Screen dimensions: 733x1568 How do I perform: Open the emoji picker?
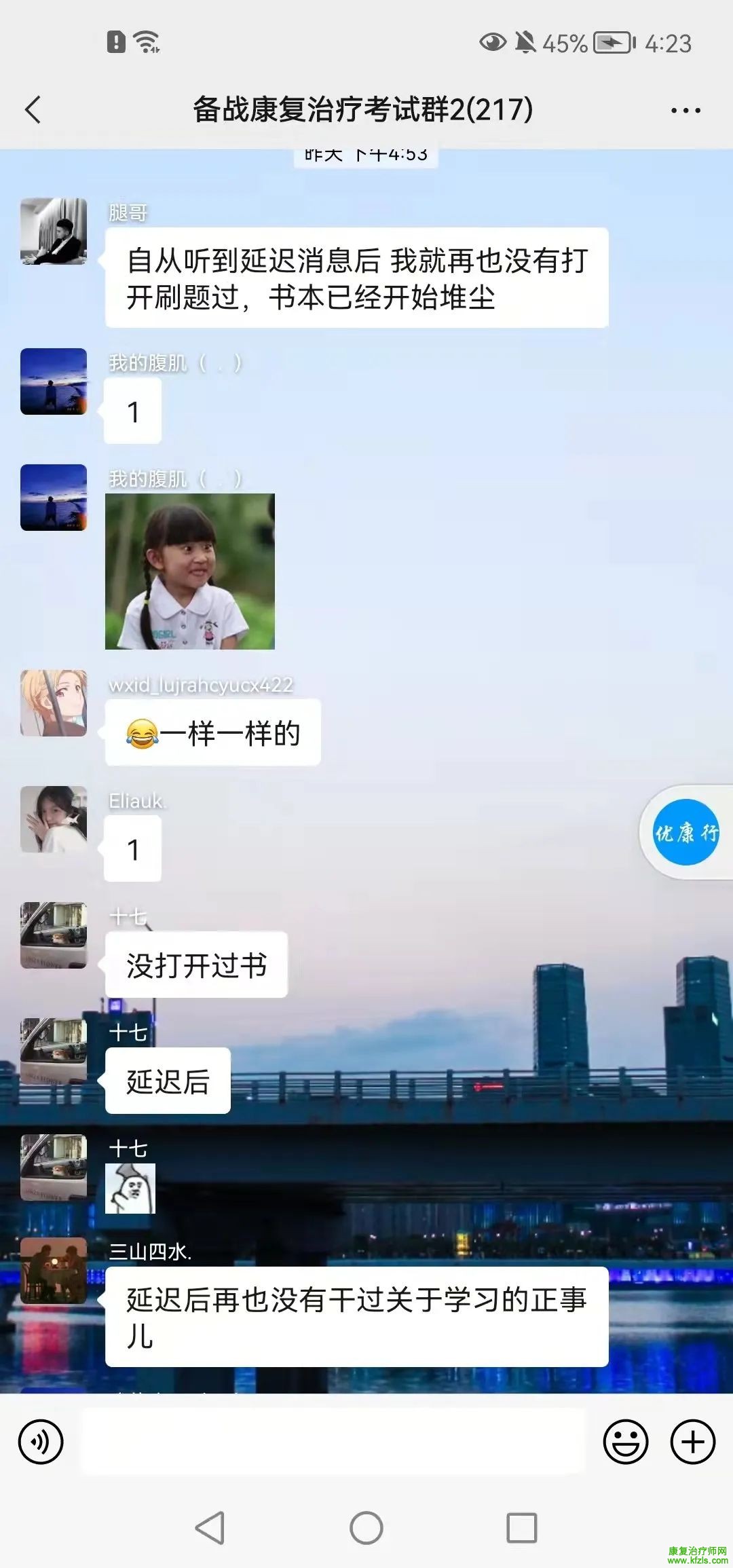(625, 1442)
